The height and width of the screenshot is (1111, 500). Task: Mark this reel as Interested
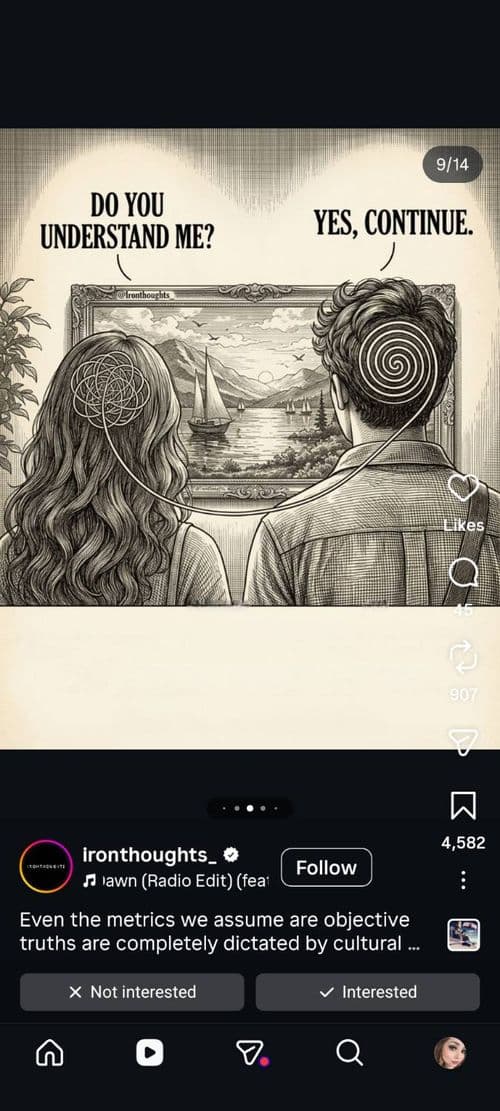point(368,992)
